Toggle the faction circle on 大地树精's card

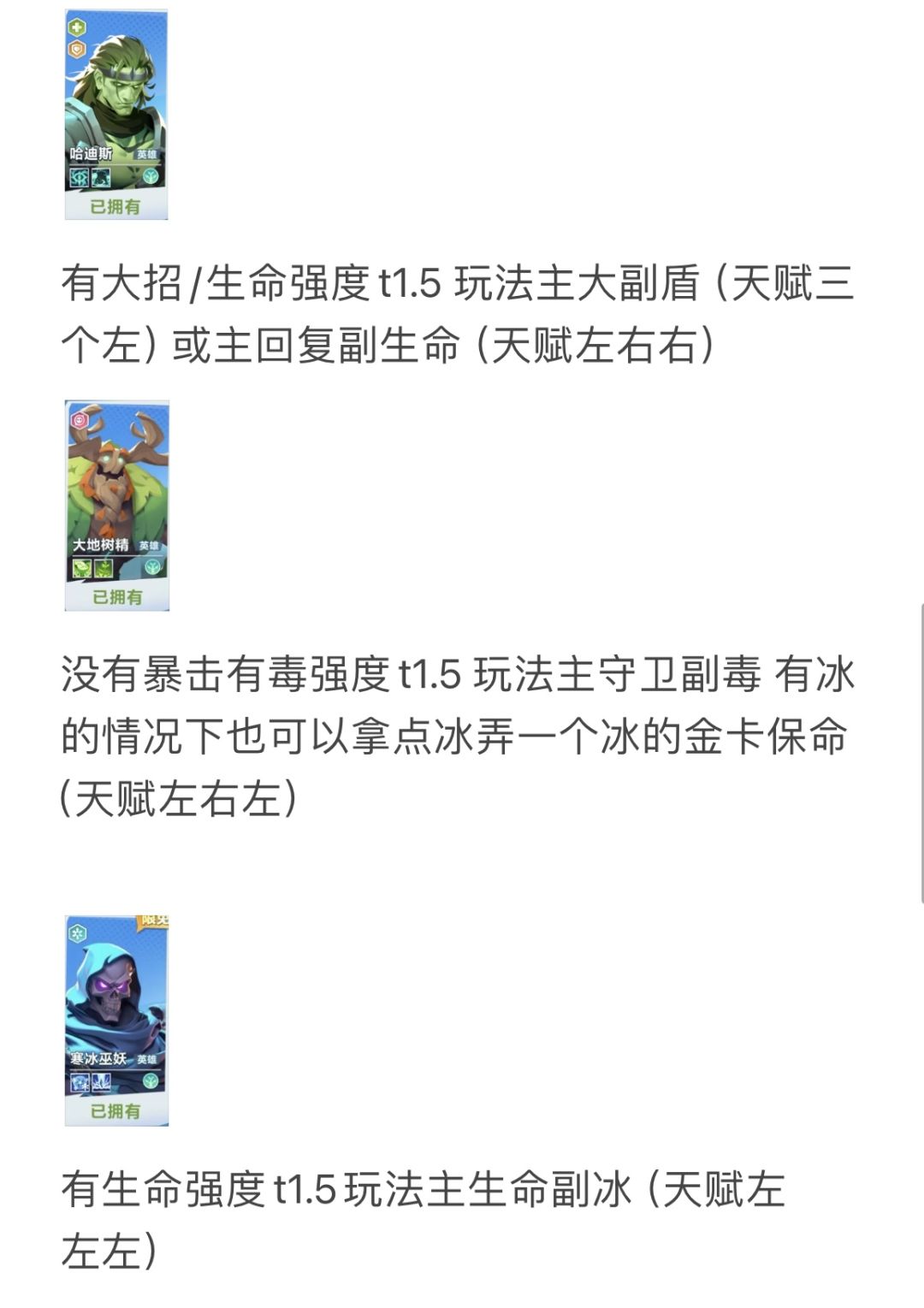point(152,567)
